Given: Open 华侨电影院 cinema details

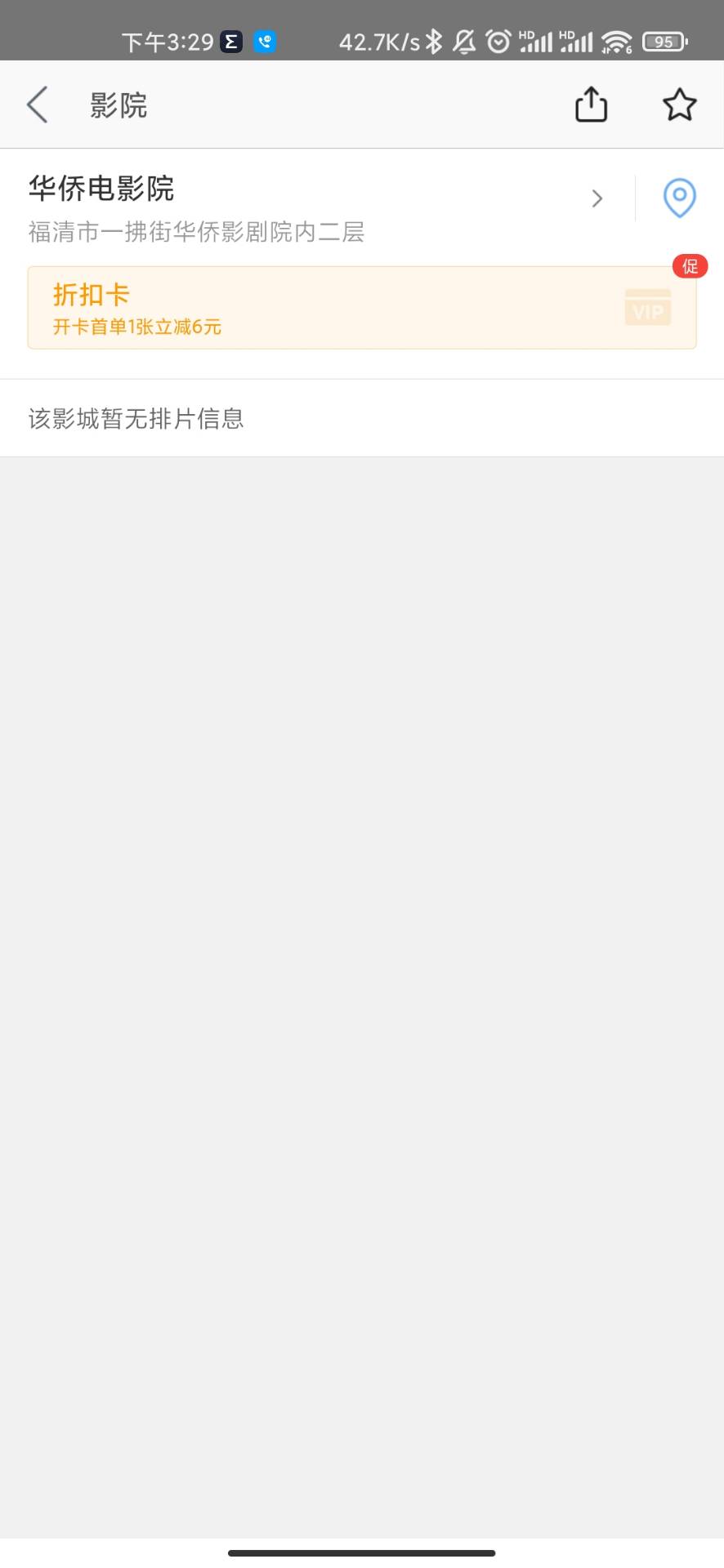Looking at the screenshot, I should pos(317,207).
